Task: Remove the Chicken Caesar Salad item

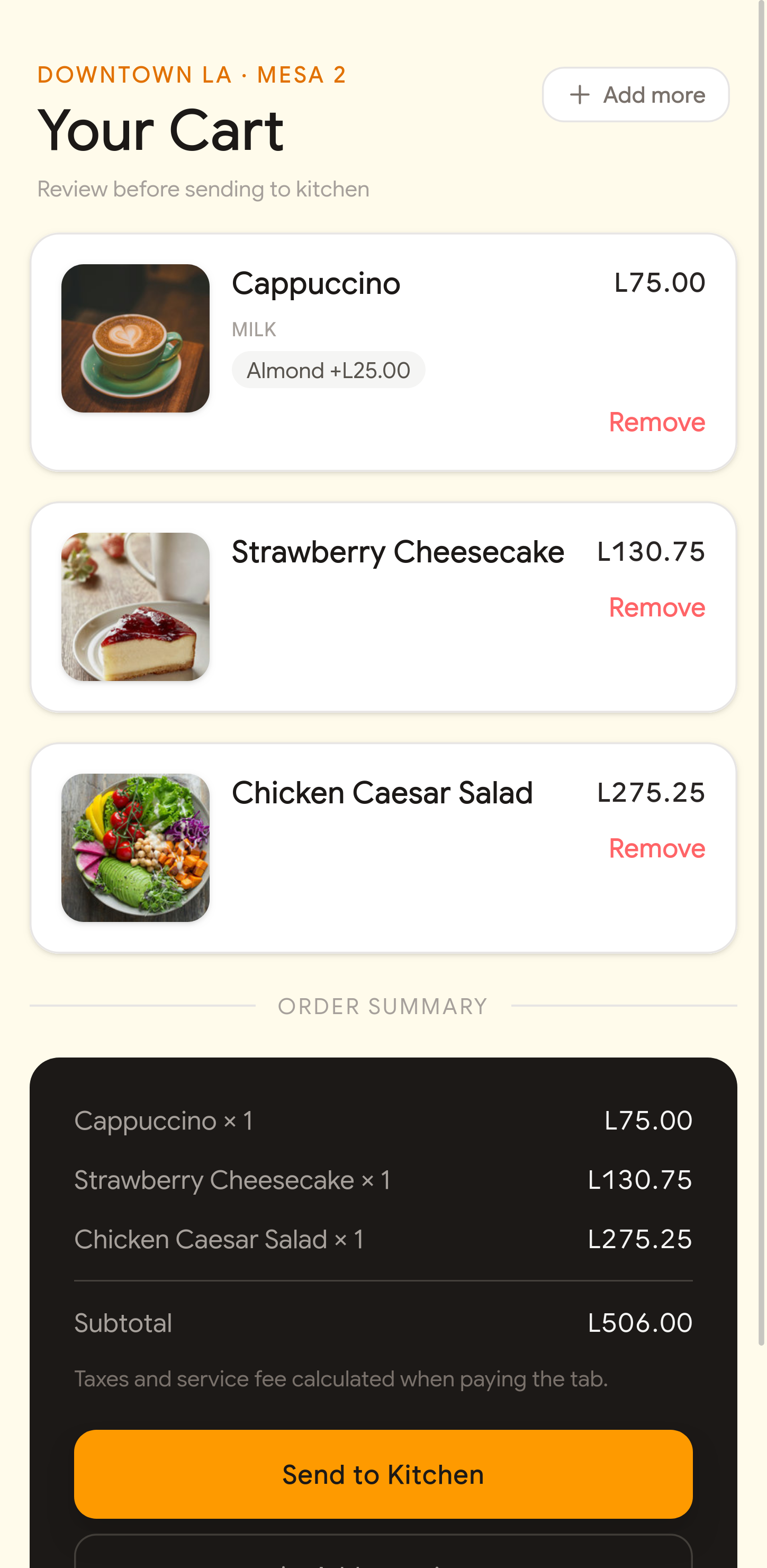Action: click(656, 848)
